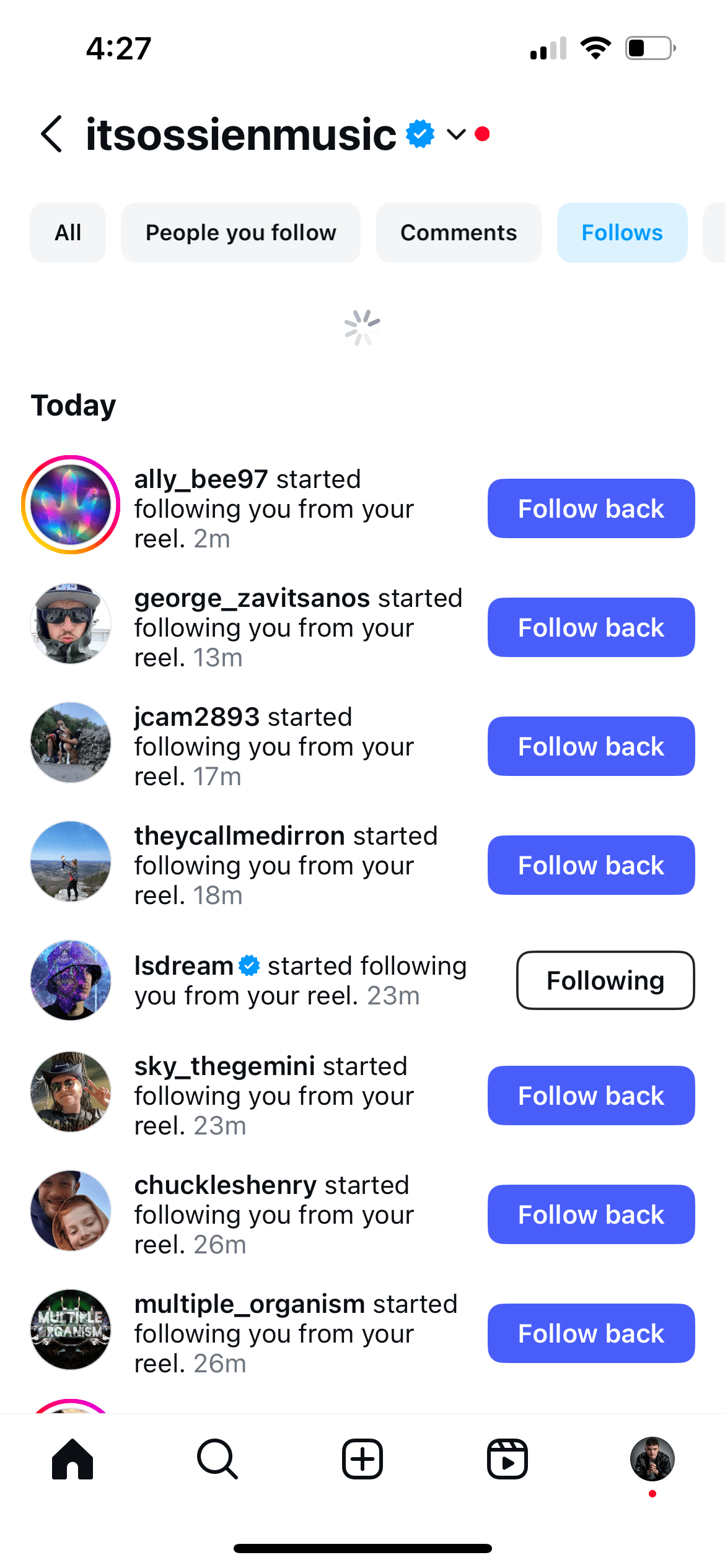Go to the Home feed tab

[72, 1459]
